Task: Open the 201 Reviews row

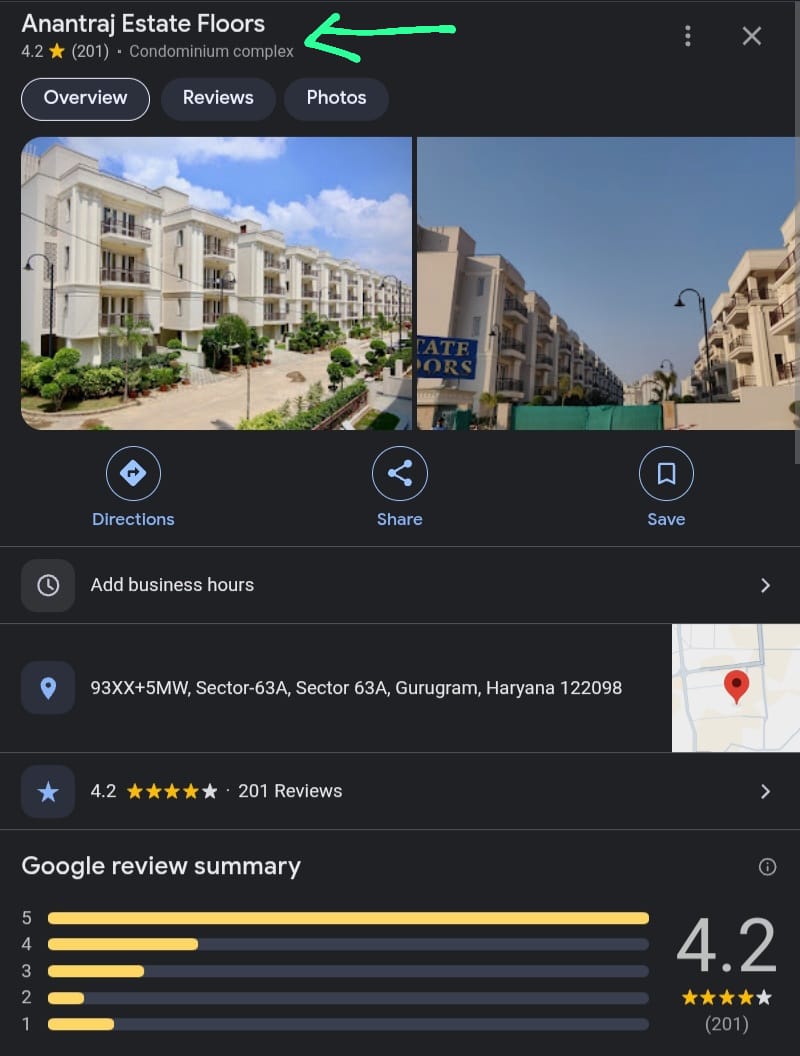Action: coord(400,791)
